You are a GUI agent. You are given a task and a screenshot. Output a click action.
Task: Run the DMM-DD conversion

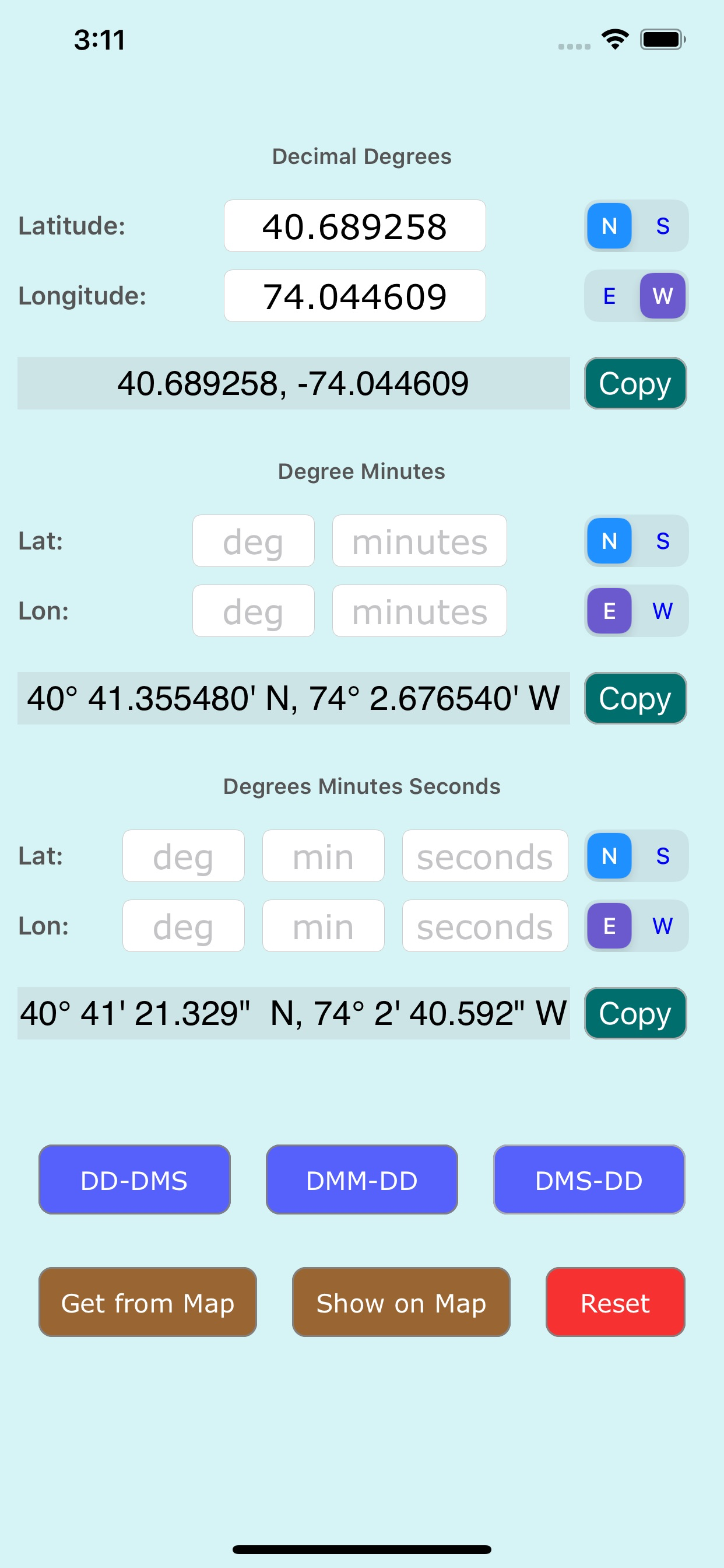tap(361, 1179)
